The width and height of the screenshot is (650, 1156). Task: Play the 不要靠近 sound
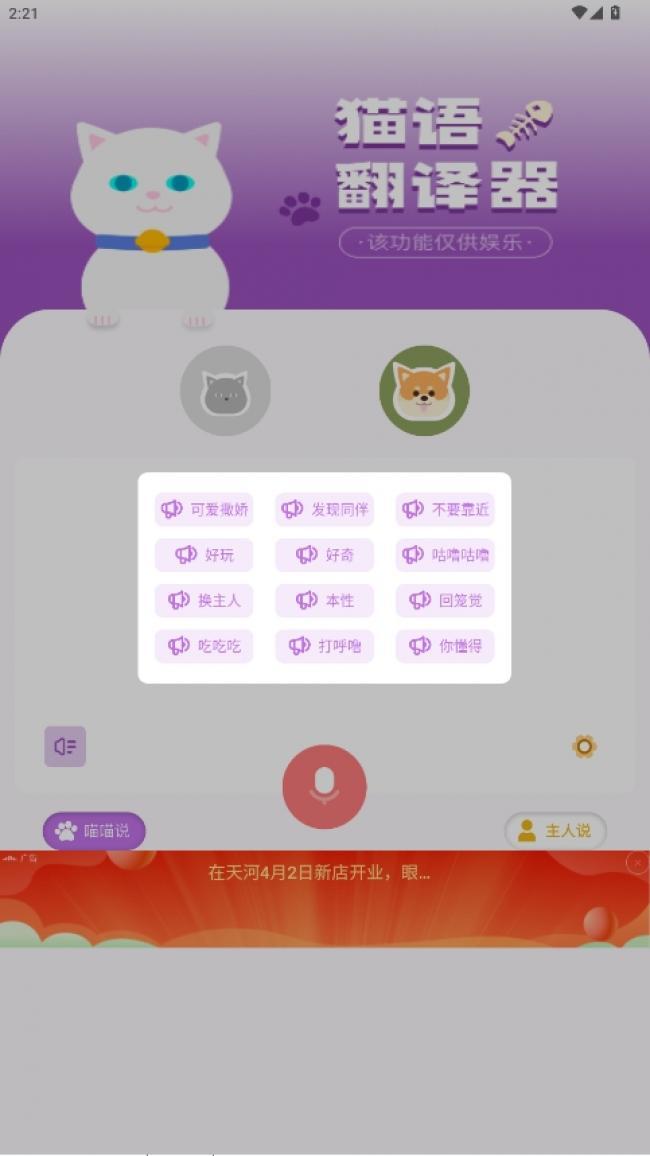tap(445, 509)
